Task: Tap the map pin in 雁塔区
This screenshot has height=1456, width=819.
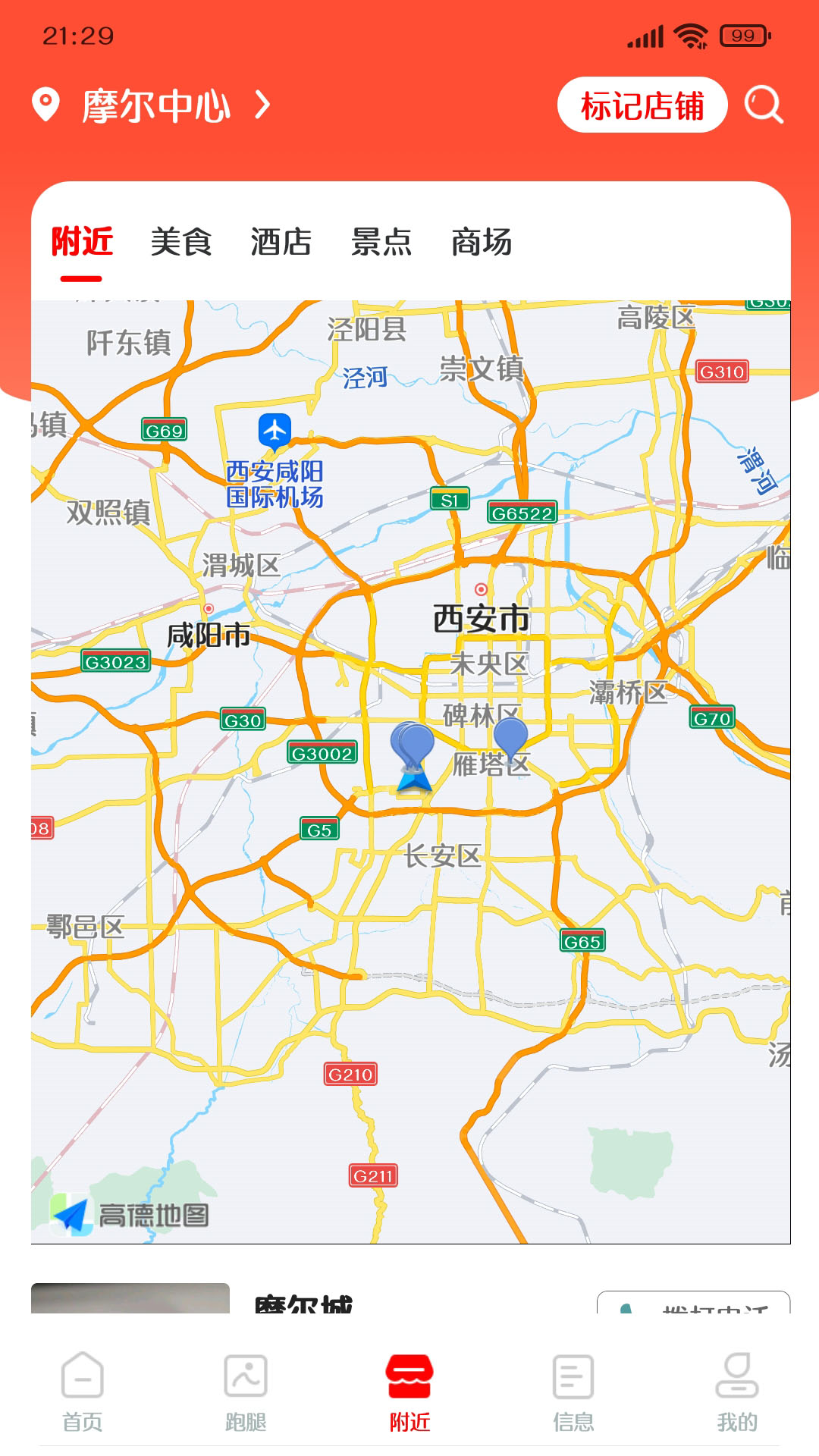Action: point(510,738)
